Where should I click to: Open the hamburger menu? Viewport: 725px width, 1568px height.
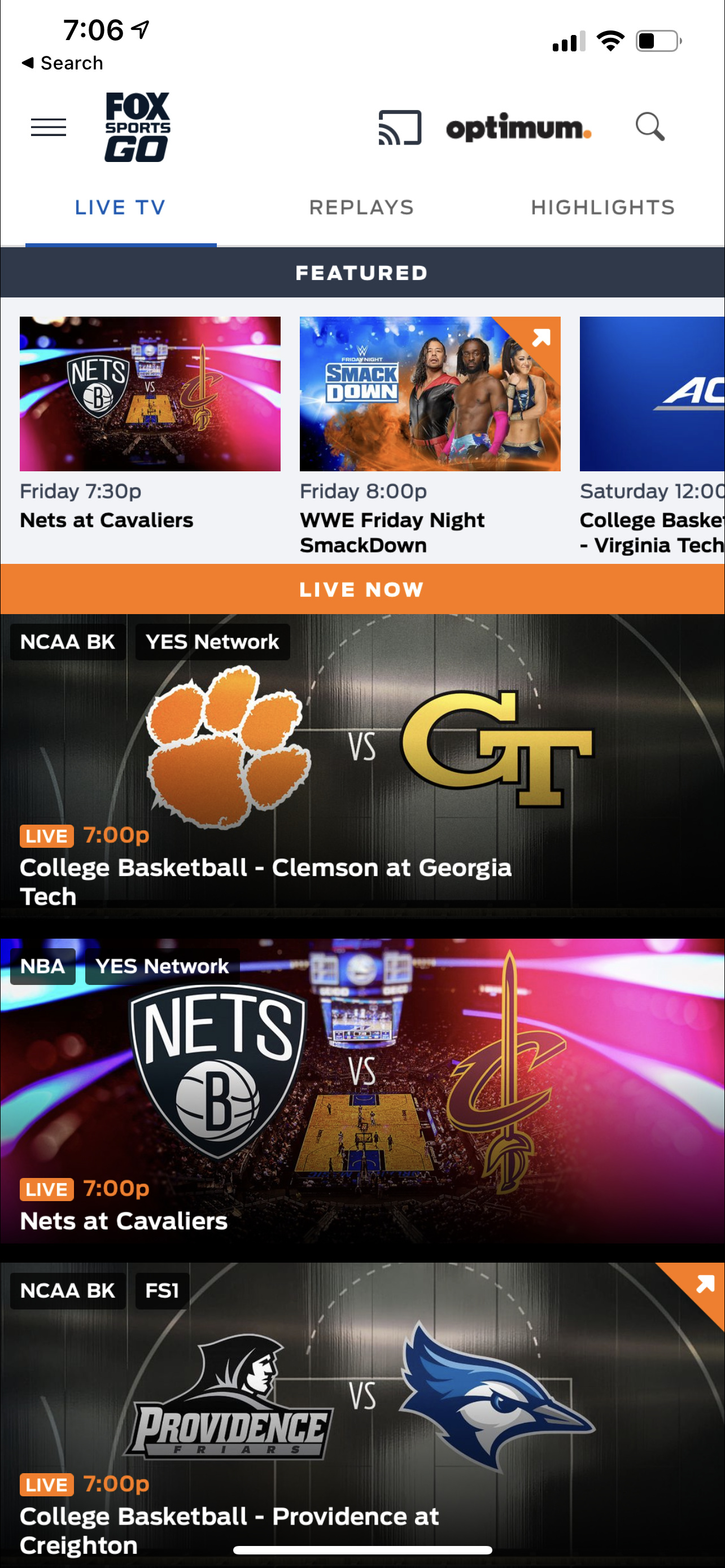pyautogui.click(x=49, y=127)
